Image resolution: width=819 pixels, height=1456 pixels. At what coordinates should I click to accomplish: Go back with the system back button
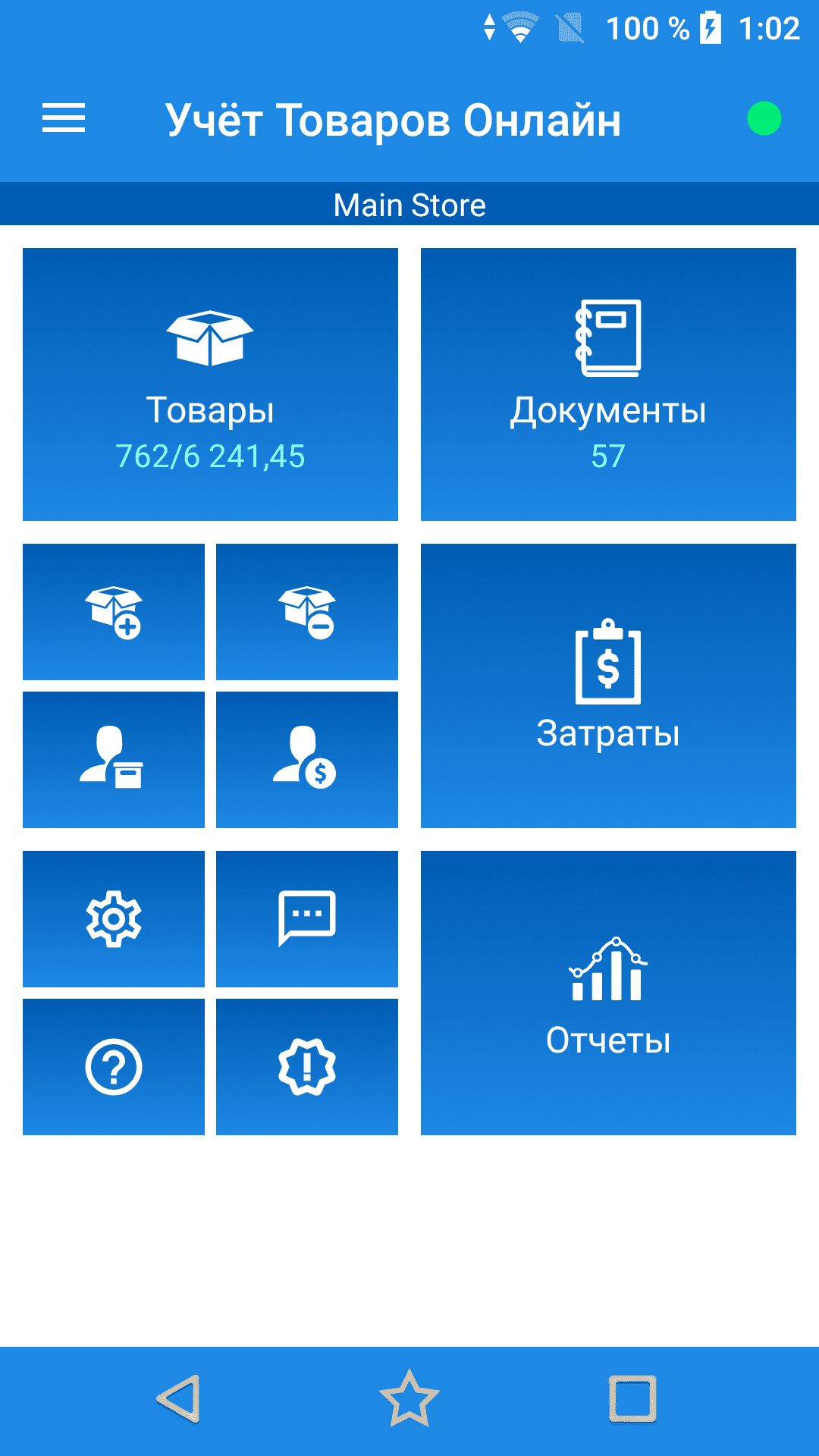click(x=179, y=1398)
